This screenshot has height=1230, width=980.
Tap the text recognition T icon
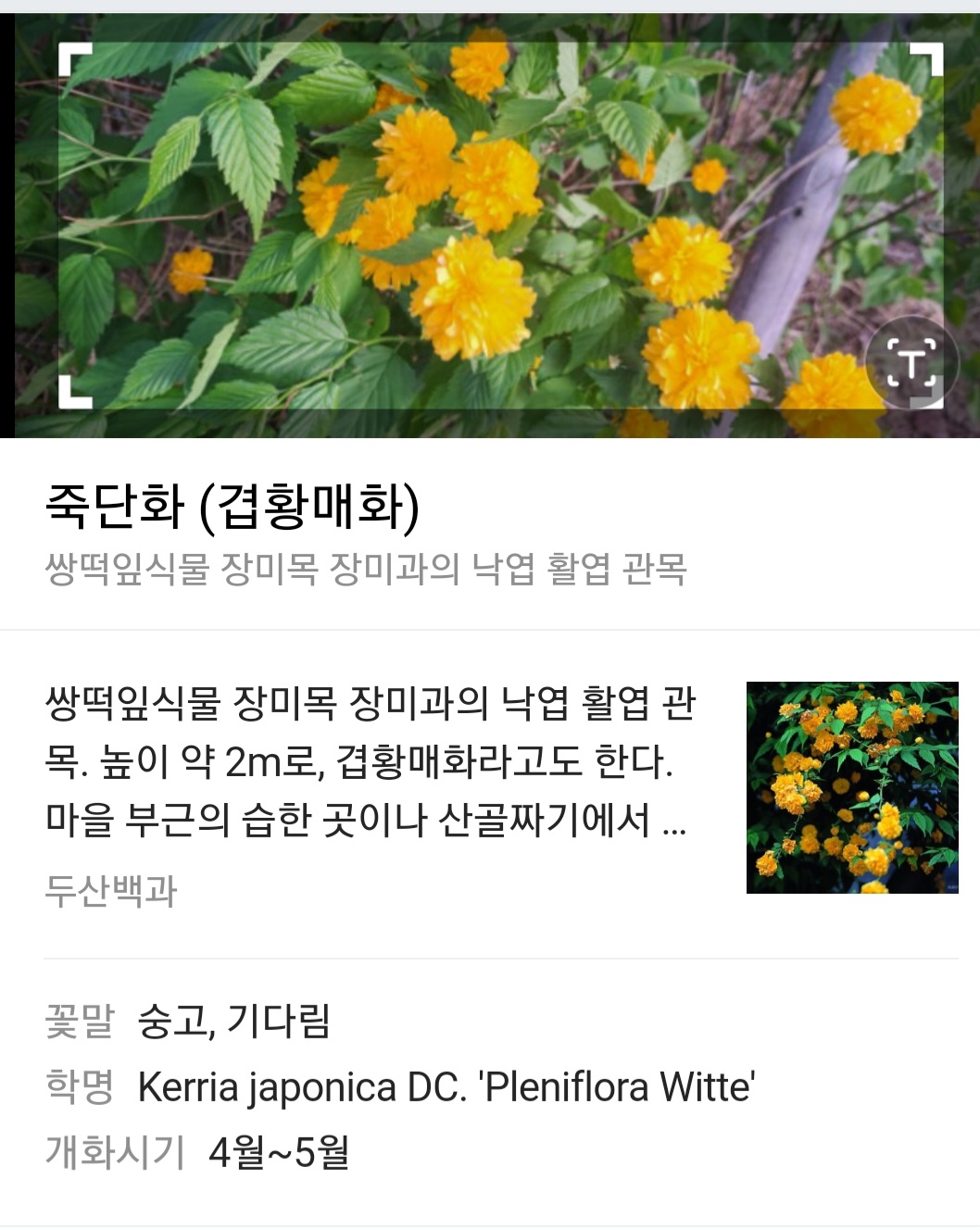911,362
